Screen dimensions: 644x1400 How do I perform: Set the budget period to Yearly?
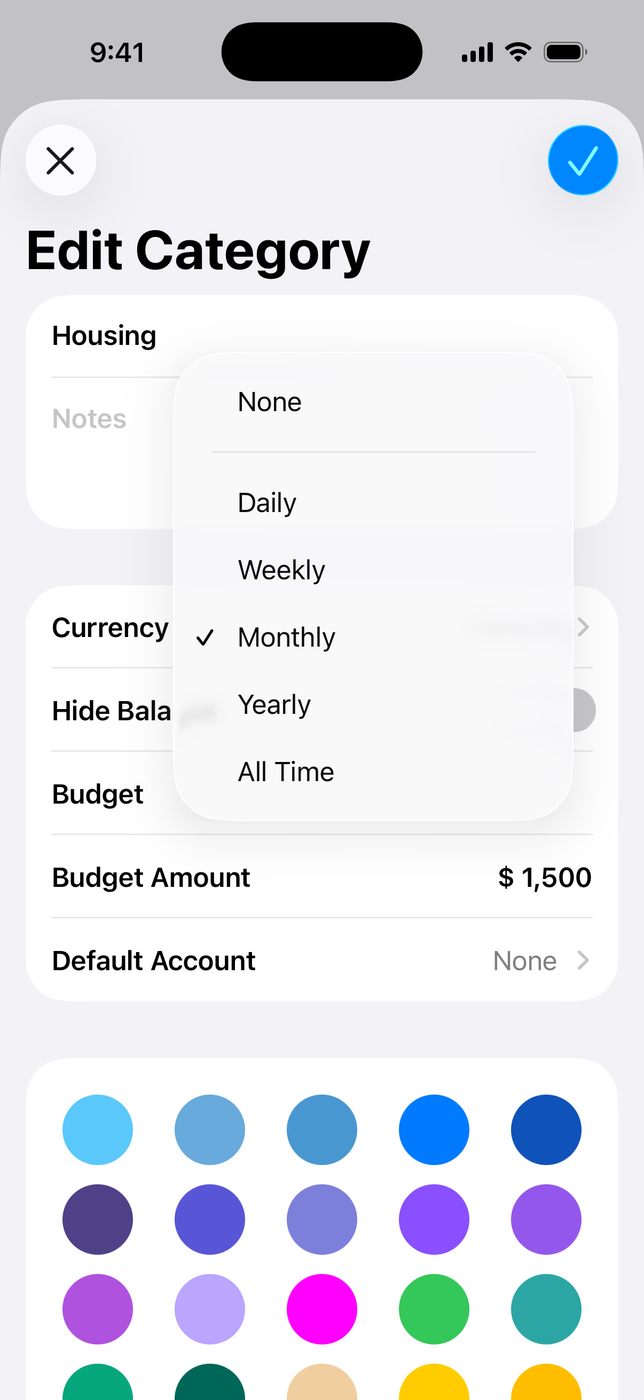pyautogui.click(x=275, y=704)
